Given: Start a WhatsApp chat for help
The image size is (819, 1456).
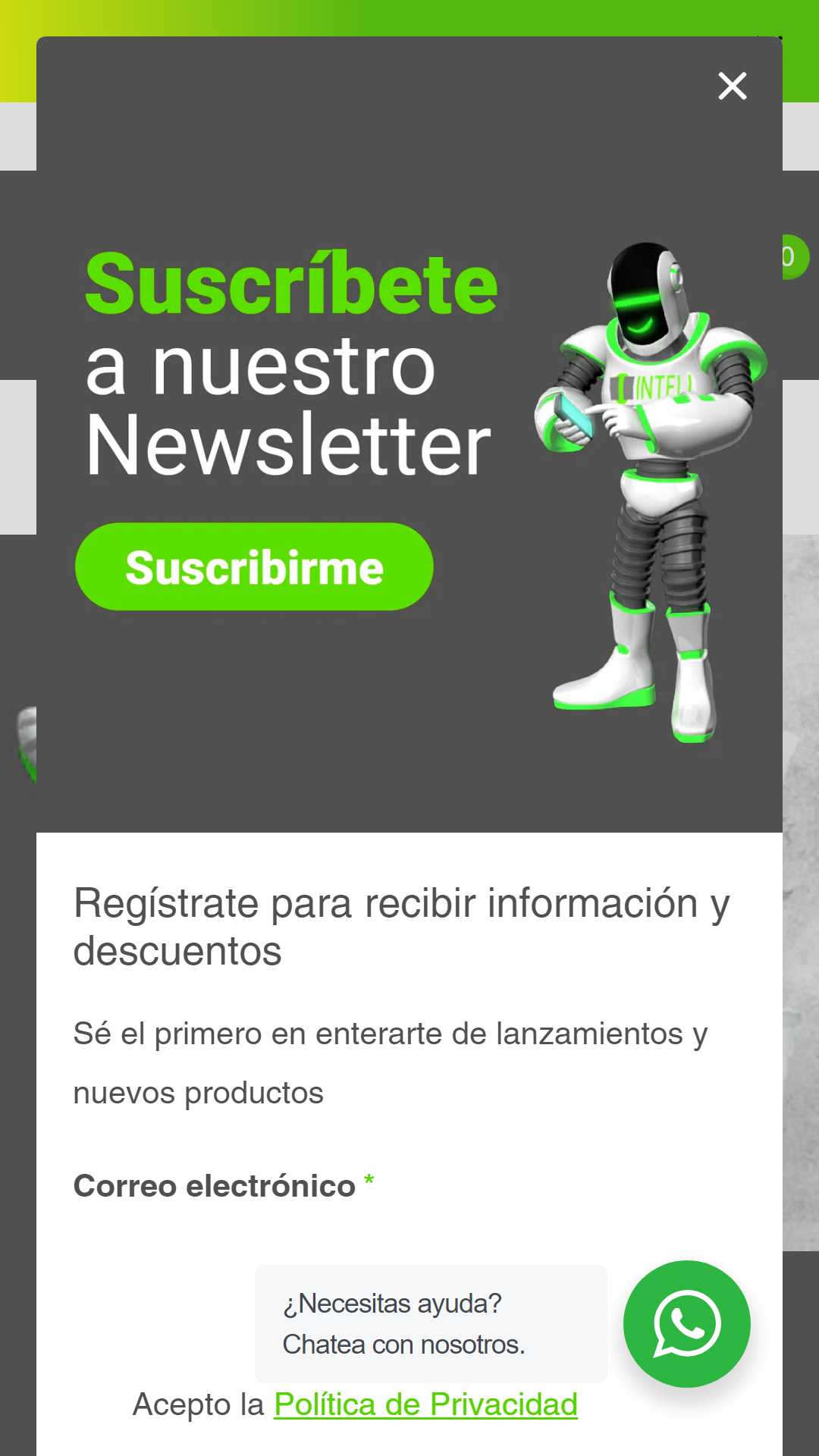Looking at the screenshot, I should pyautogui.click(x=687, y=1324).
